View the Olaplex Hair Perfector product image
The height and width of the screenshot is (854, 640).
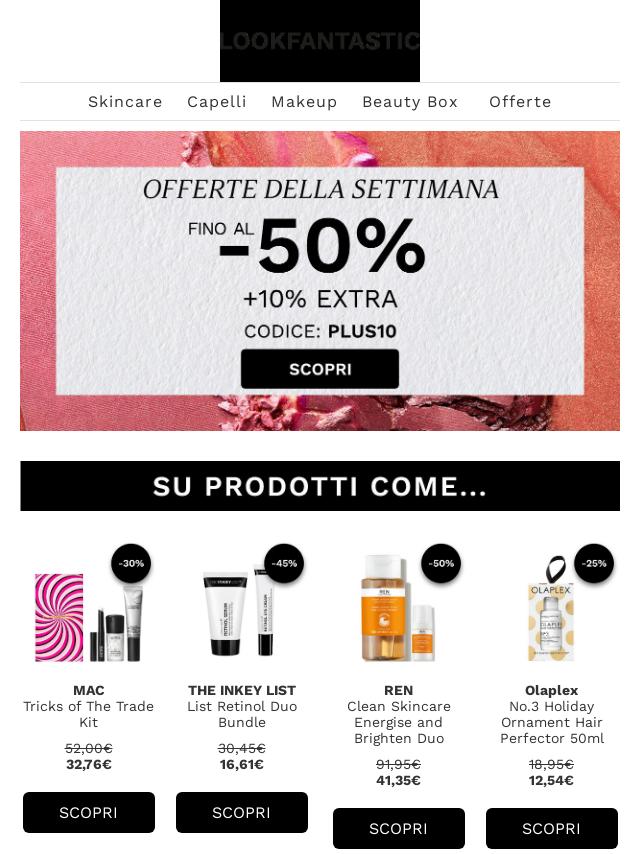tap(552, 608)
